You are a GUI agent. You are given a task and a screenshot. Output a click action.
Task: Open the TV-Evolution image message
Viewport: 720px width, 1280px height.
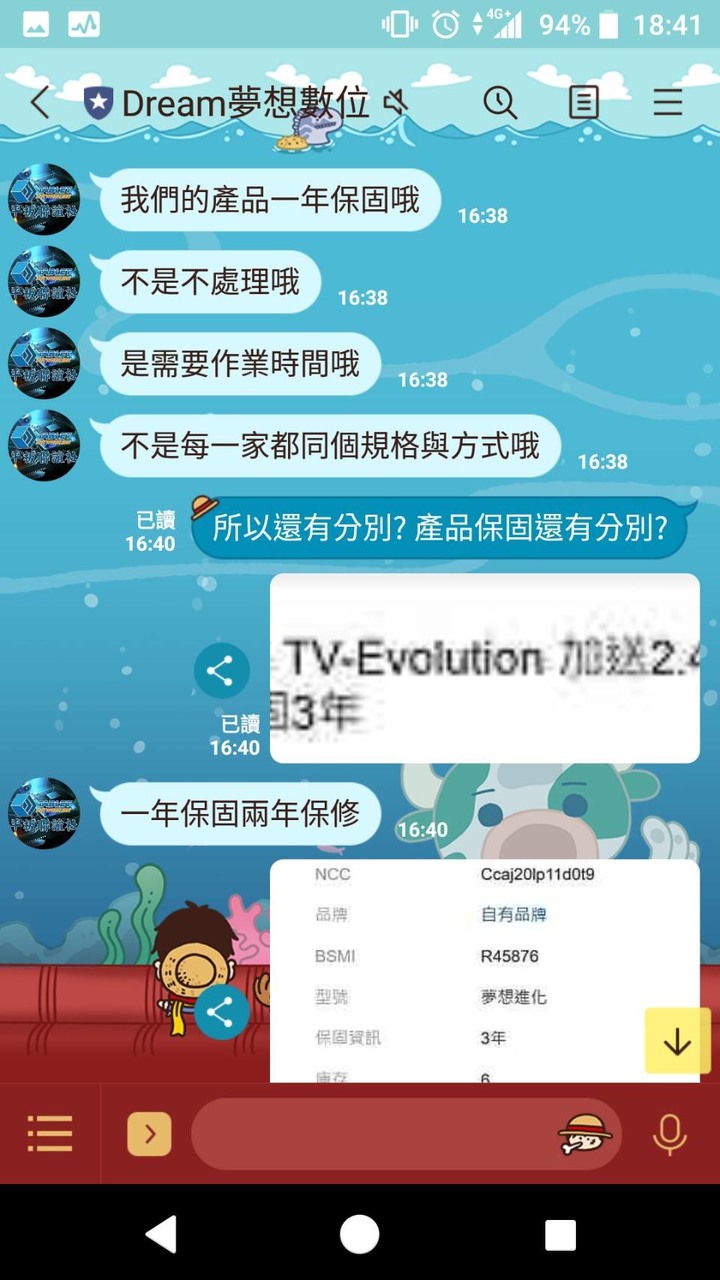coord(484,668)
